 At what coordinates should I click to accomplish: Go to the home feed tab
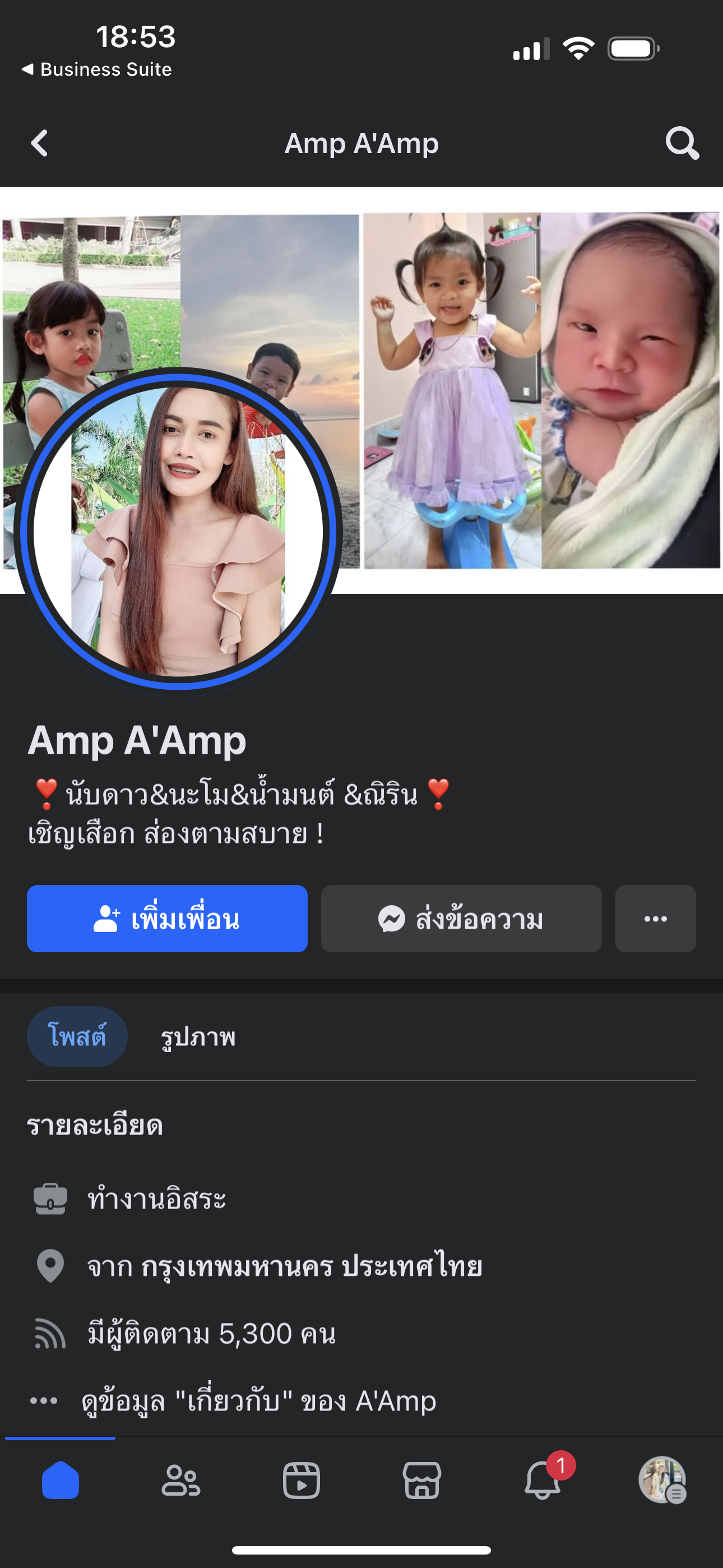pos(61,1481)
